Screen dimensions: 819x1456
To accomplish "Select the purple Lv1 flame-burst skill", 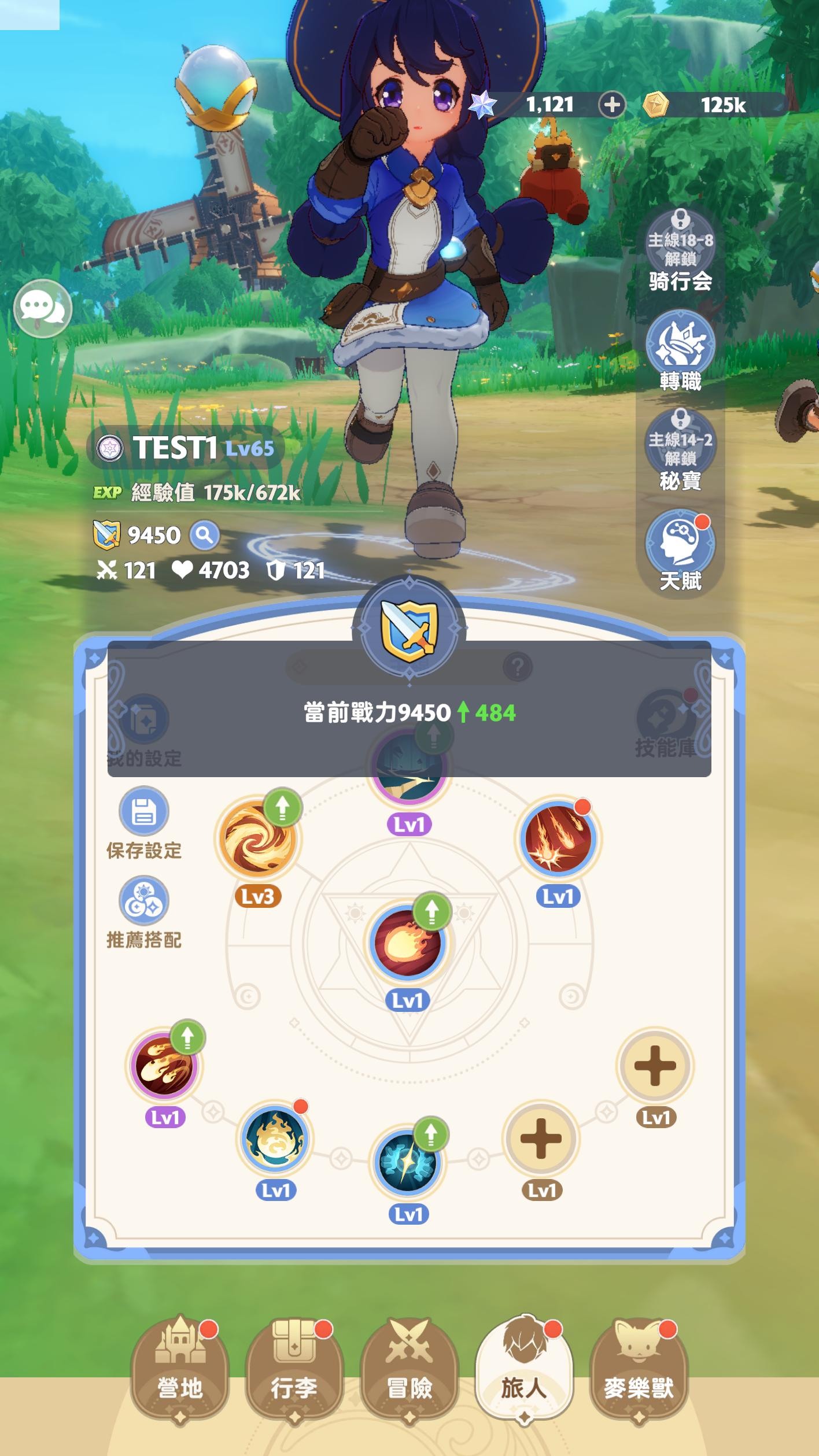I will [164, 1066].
